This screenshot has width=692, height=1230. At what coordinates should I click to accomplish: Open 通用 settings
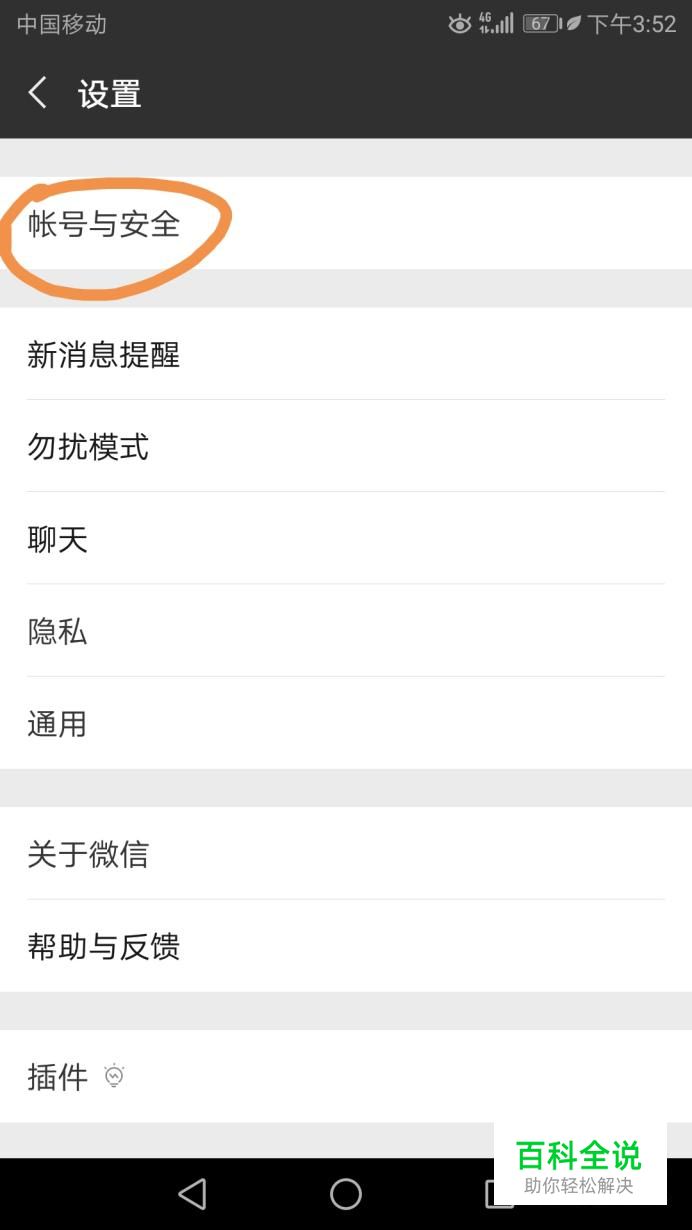tap(58, 723)
